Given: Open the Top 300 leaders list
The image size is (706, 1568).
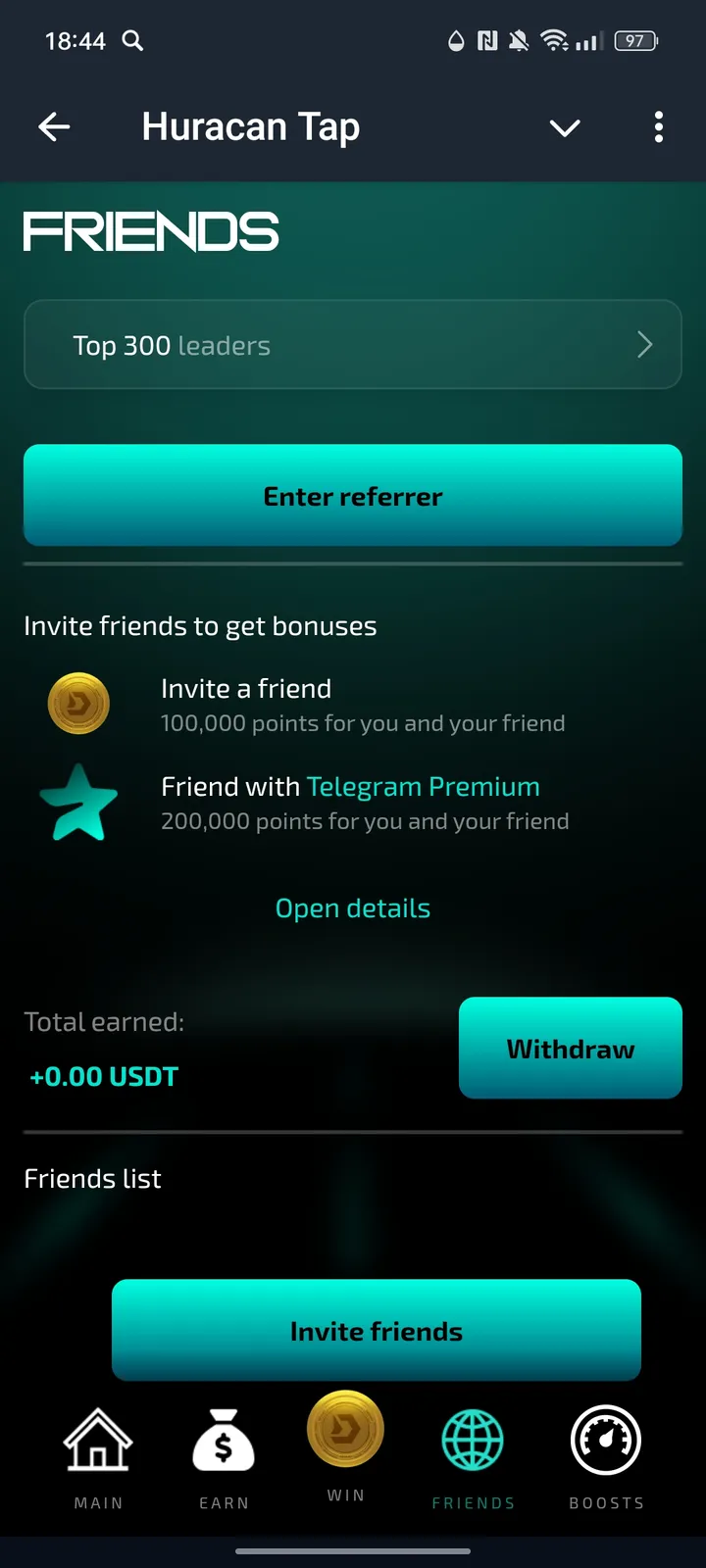Looking at the screenshot, I should point(353,345).
